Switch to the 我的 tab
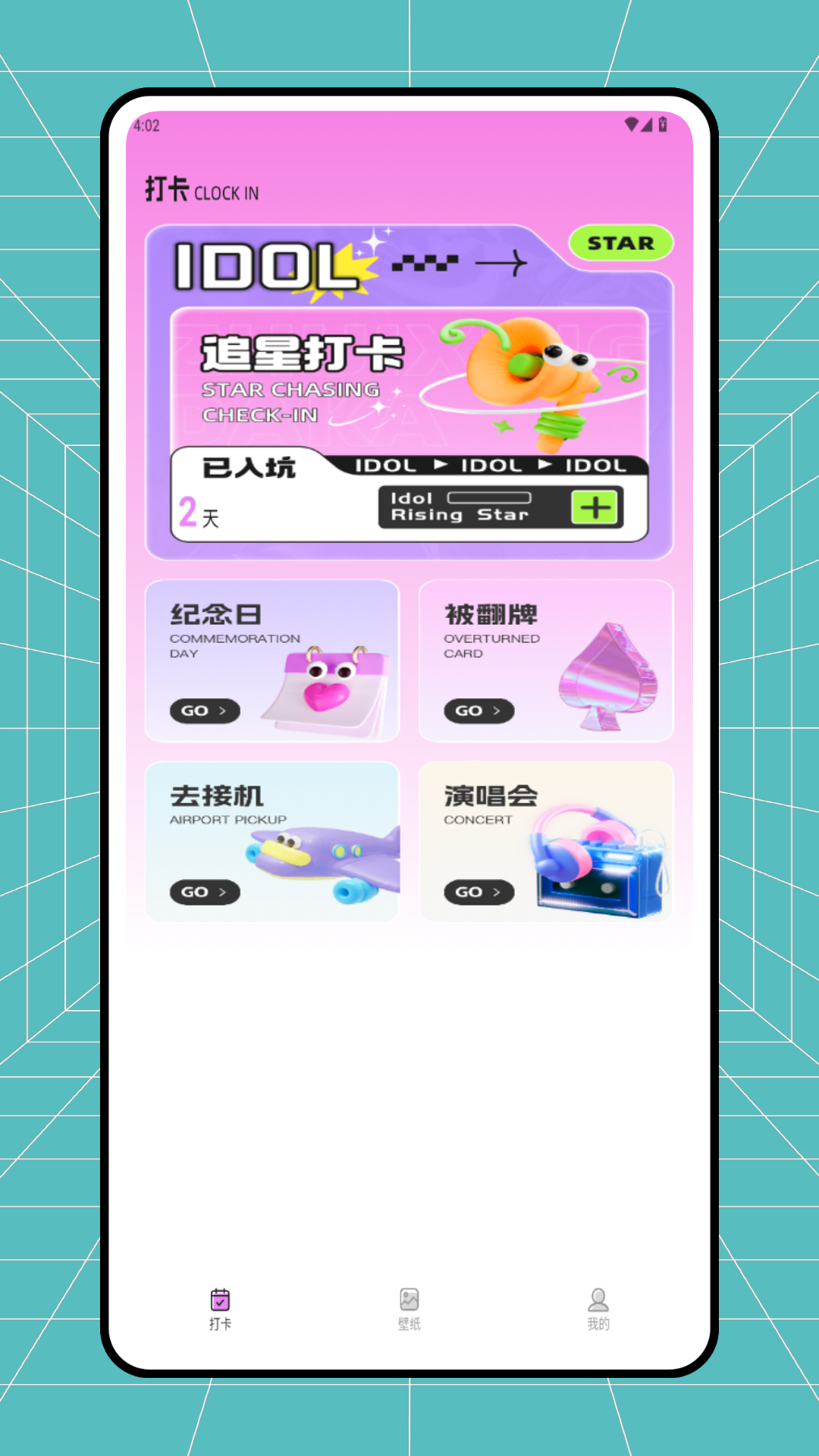 (598, 1304)
